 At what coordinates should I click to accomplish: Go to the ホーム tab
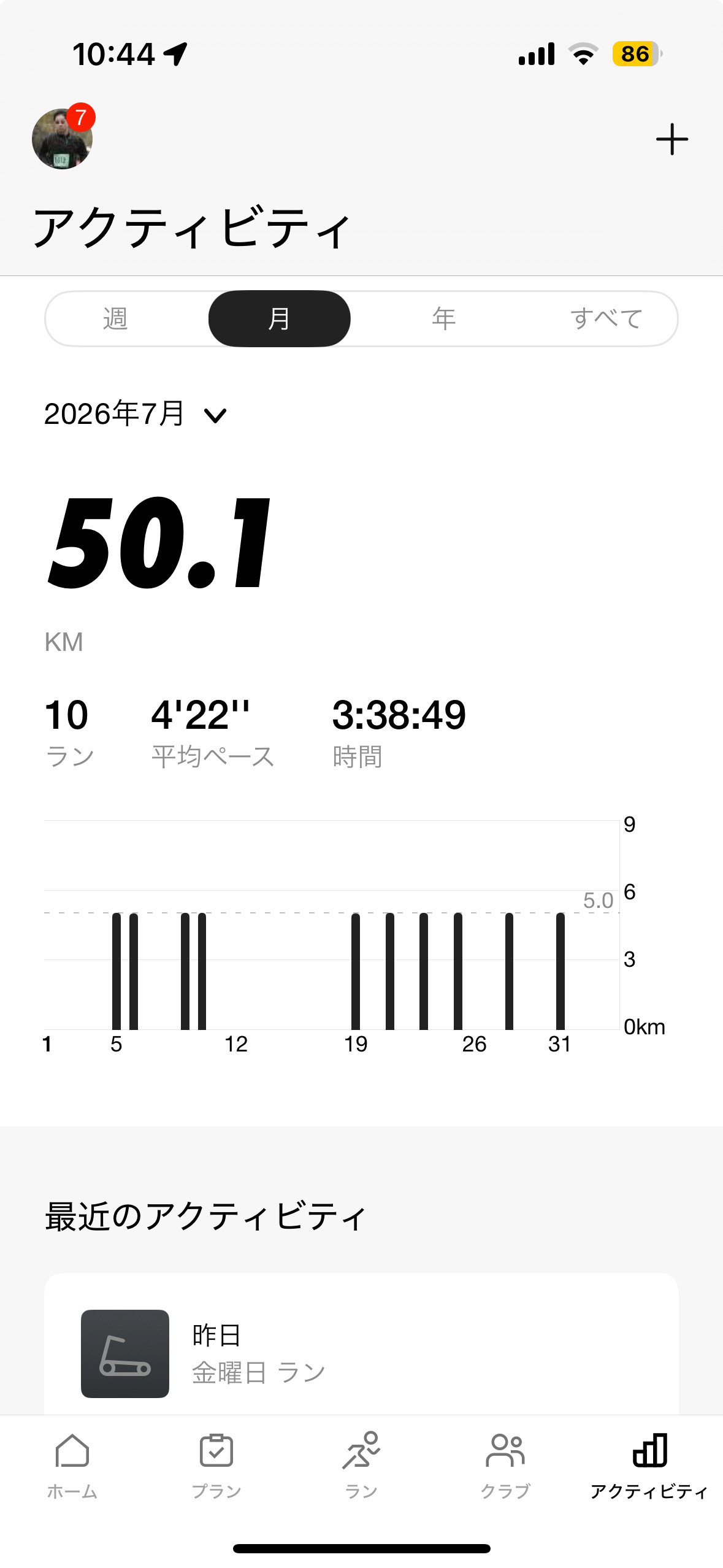pyautogui.click(x=72, y=1466)
